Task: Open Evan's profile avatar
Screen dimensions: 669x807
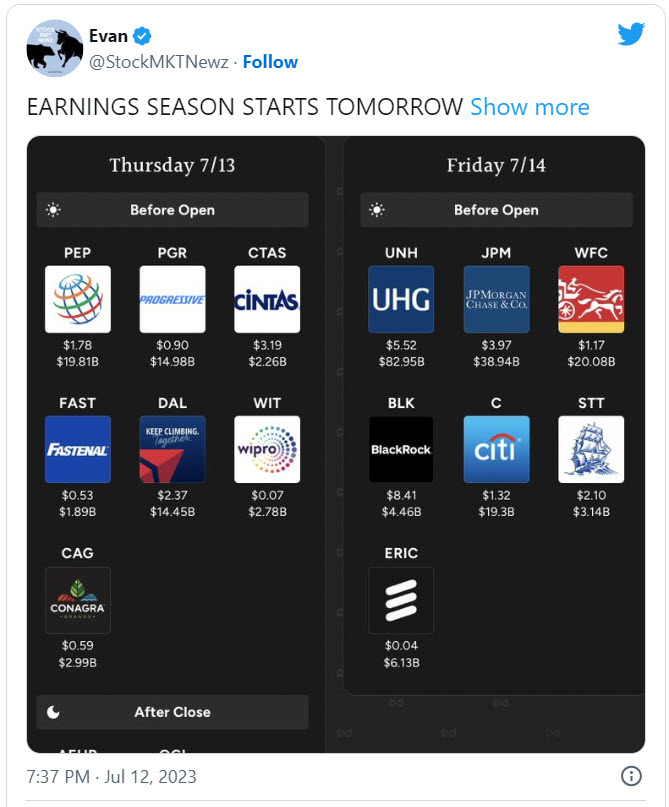Action: pyautogui.click(x=55, y=48)
